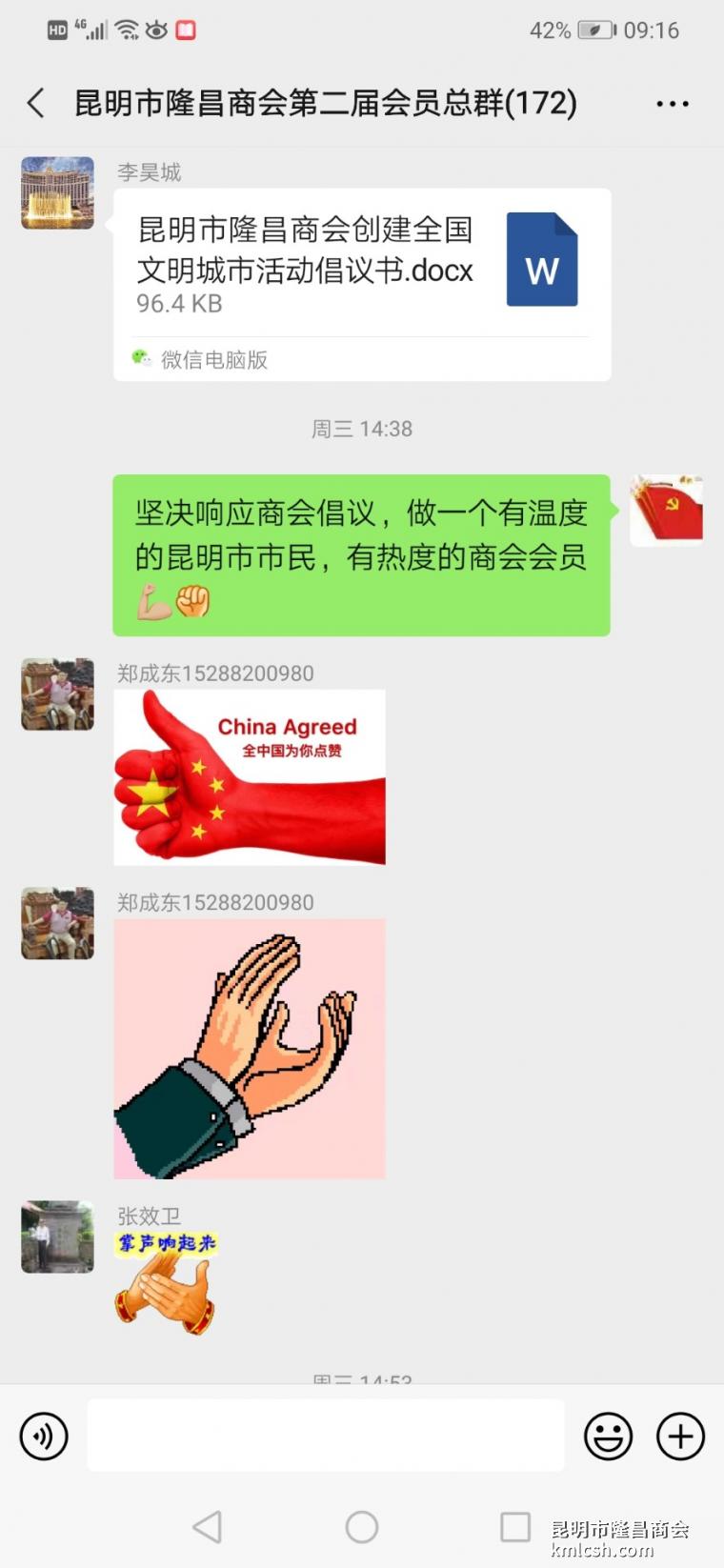724x1568 pixels.
Task: Focus the message text field
Action: tap(326, 1436)
